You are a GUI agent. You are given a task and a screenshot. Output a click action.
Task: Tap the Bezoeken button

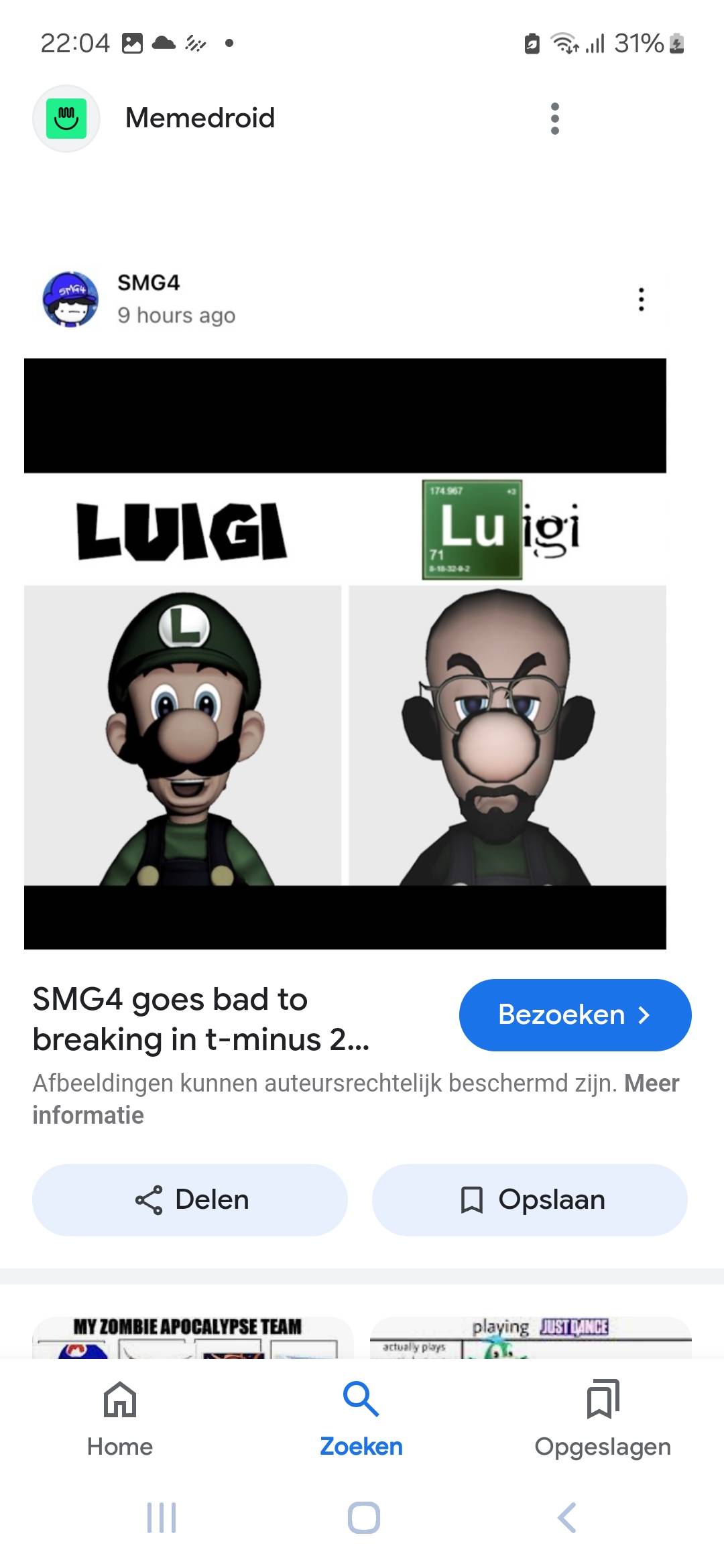coord(575,1015)
